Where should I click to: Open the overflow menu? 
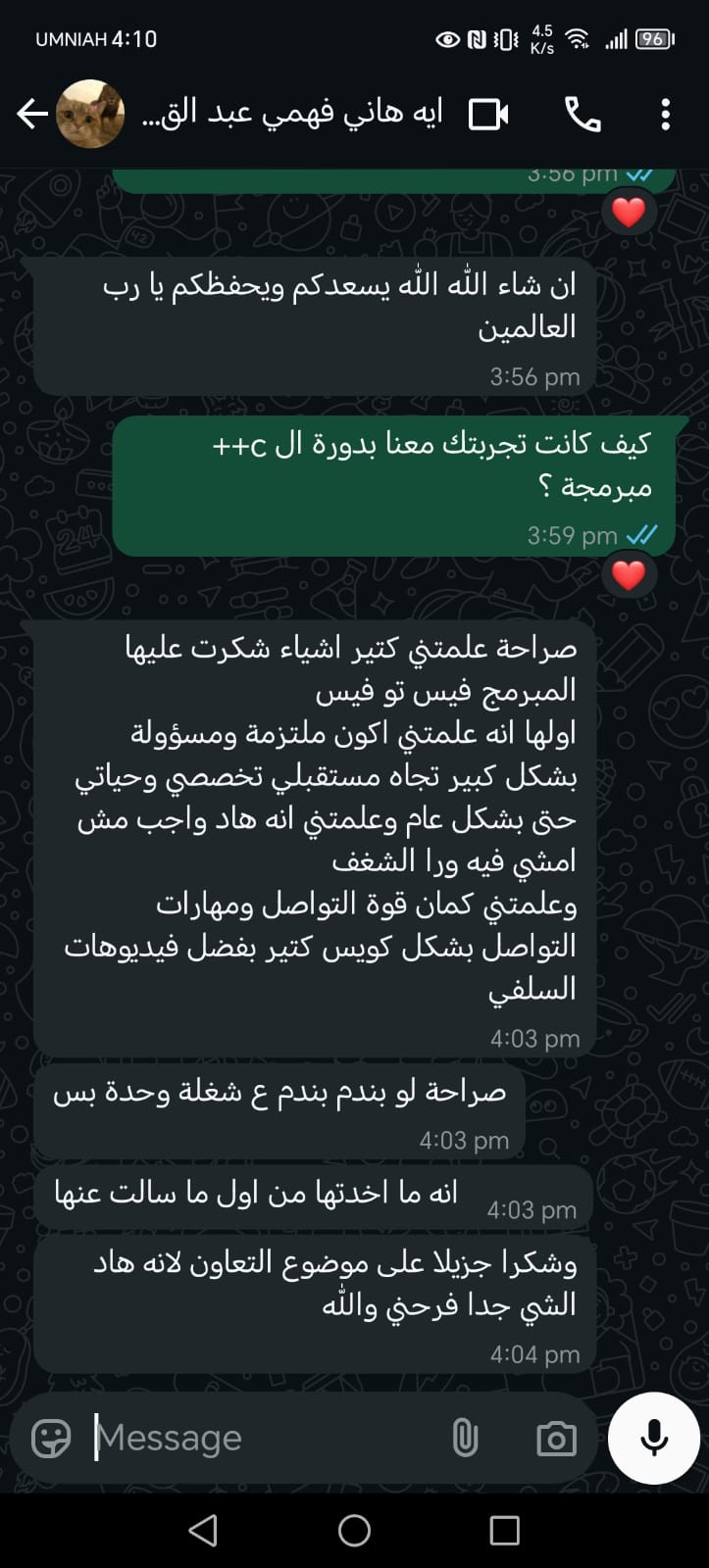(x=666, y=115)
